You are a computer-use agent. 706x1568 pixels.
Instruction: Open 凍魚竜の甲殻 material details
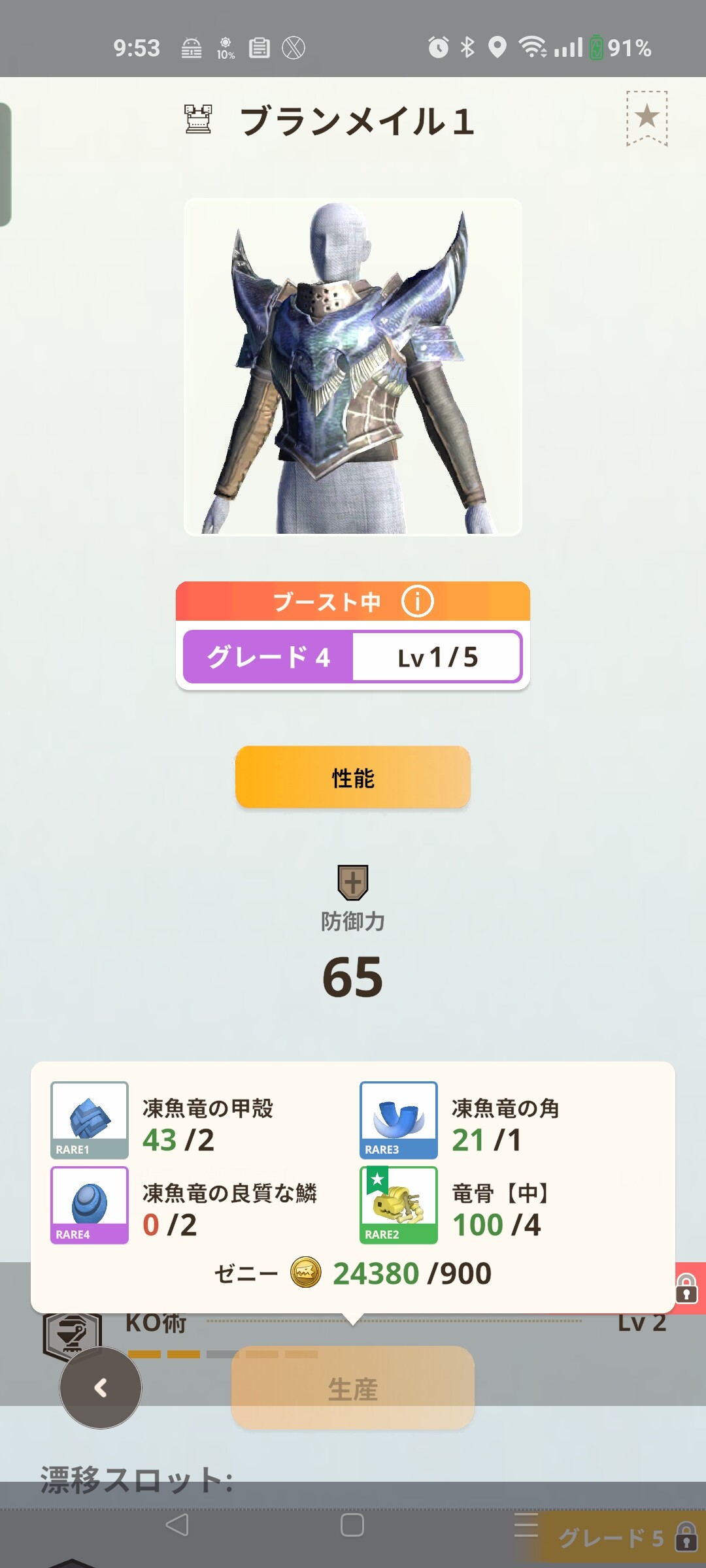(x=90, y=1120)
